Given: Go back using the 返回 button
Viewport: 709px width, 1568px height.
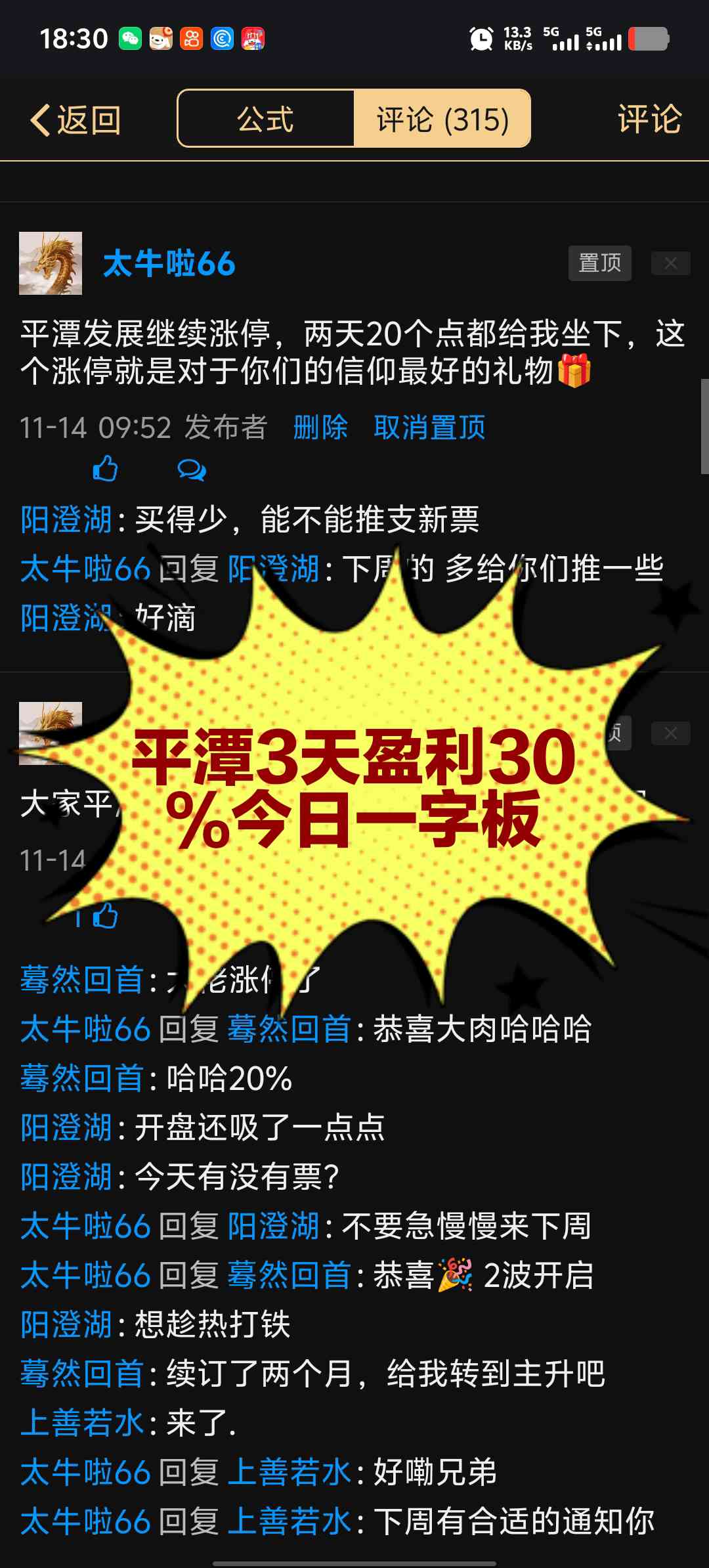Looking at the screenshot, I should 75,120.
